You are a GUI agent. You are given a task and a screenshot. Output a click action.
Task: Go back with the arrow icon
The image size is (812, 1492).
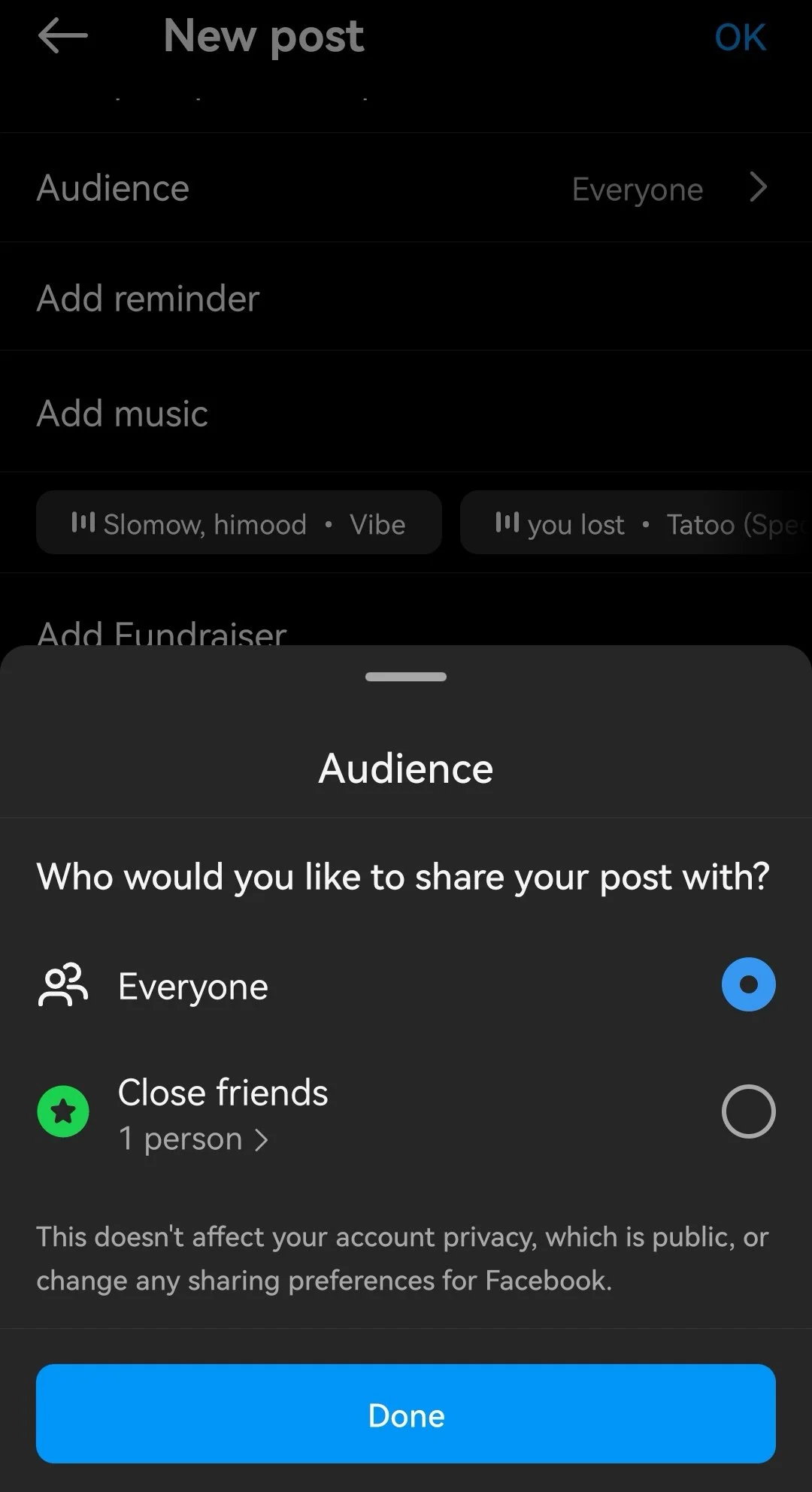click(62, 36)
